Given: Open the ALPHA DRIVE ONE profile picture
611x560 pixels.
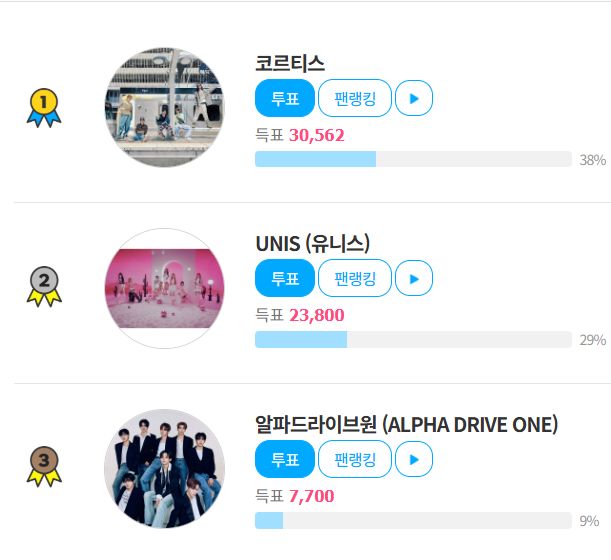Looking at the screenshot, I should coord(164,469).
